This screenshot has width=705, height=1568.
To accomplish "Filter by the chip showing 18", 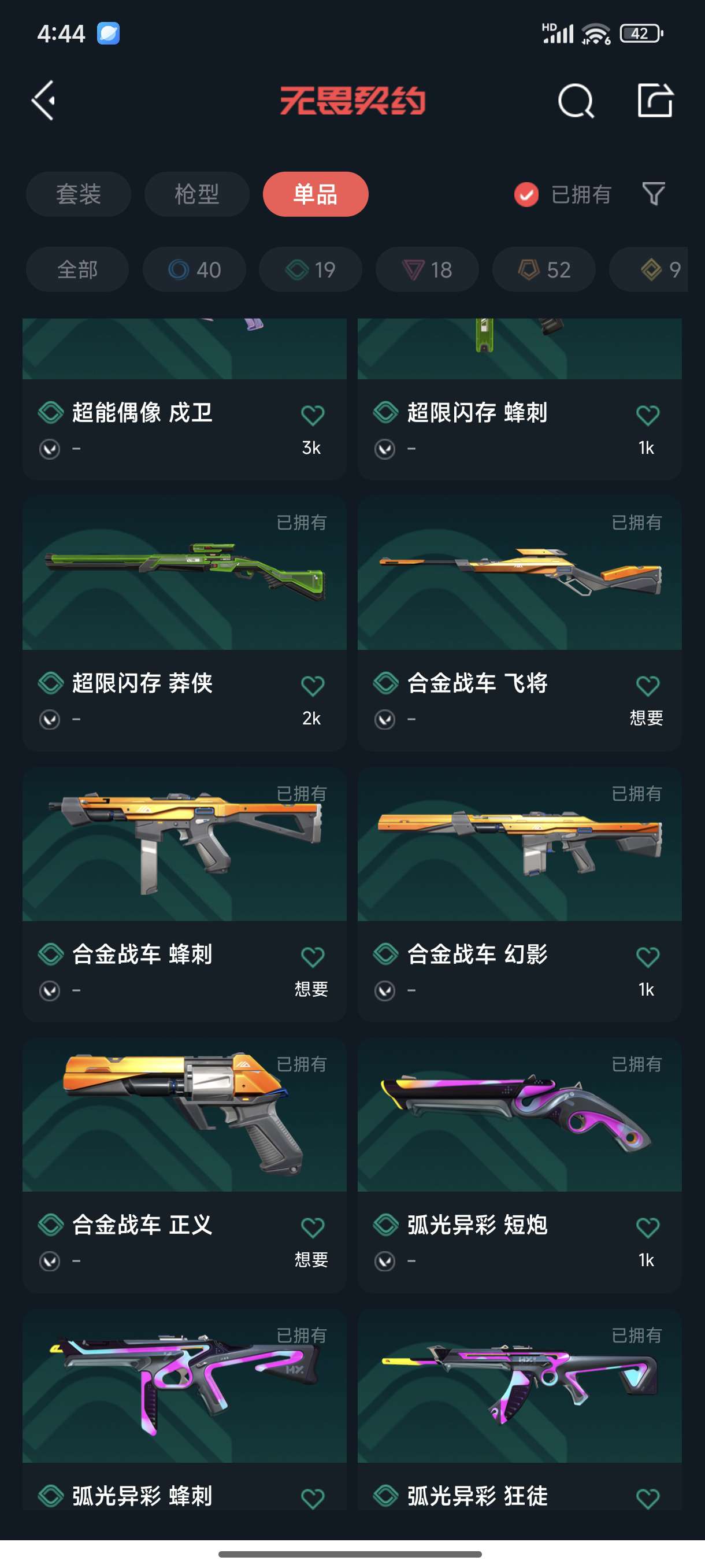I will click(427, 269).
